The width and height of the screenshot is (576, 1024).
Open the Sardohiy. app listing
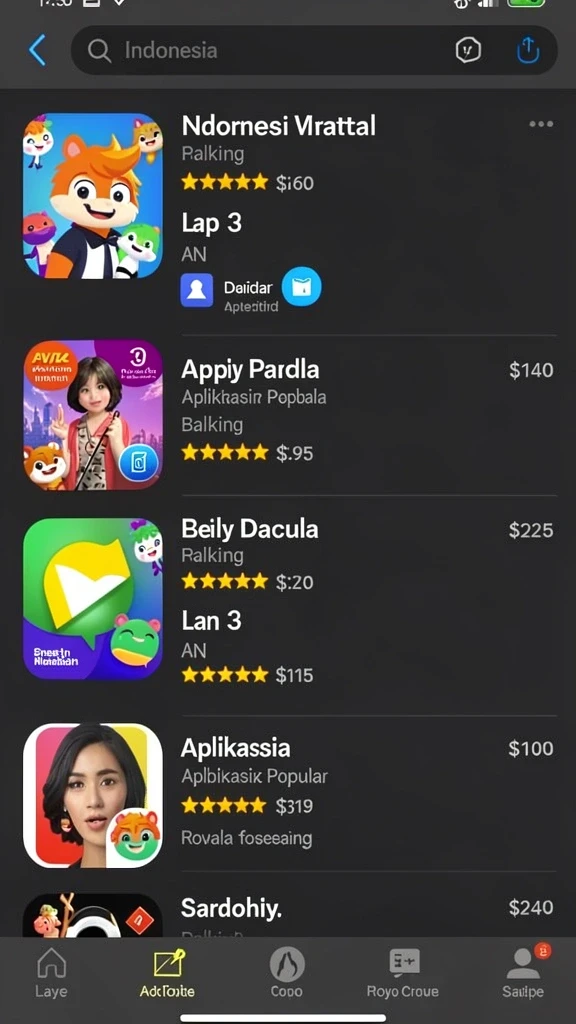tap(288, 909)
